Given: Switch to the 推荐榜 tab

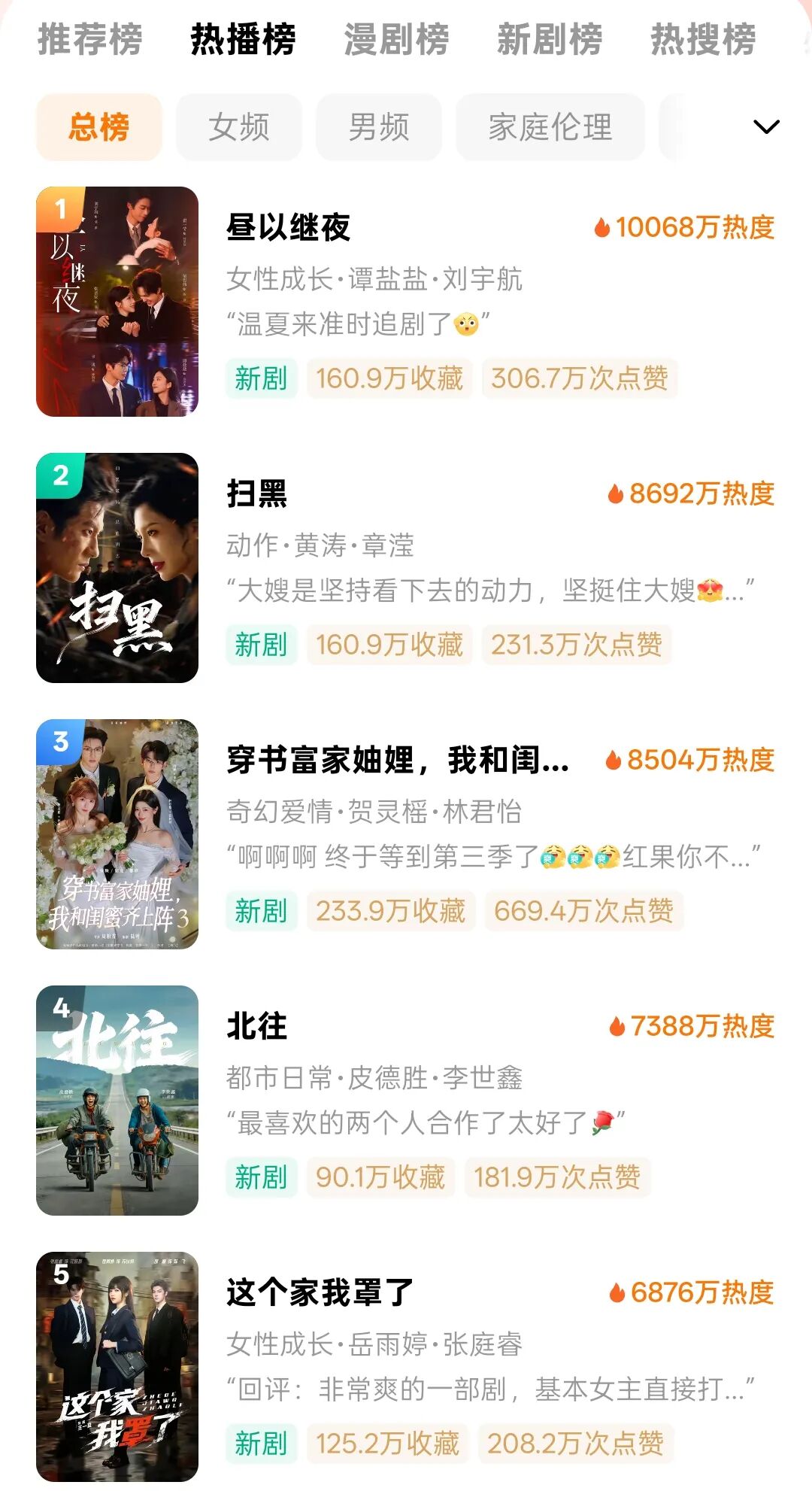Looking at the screenshot, I should tap(90, 39).
